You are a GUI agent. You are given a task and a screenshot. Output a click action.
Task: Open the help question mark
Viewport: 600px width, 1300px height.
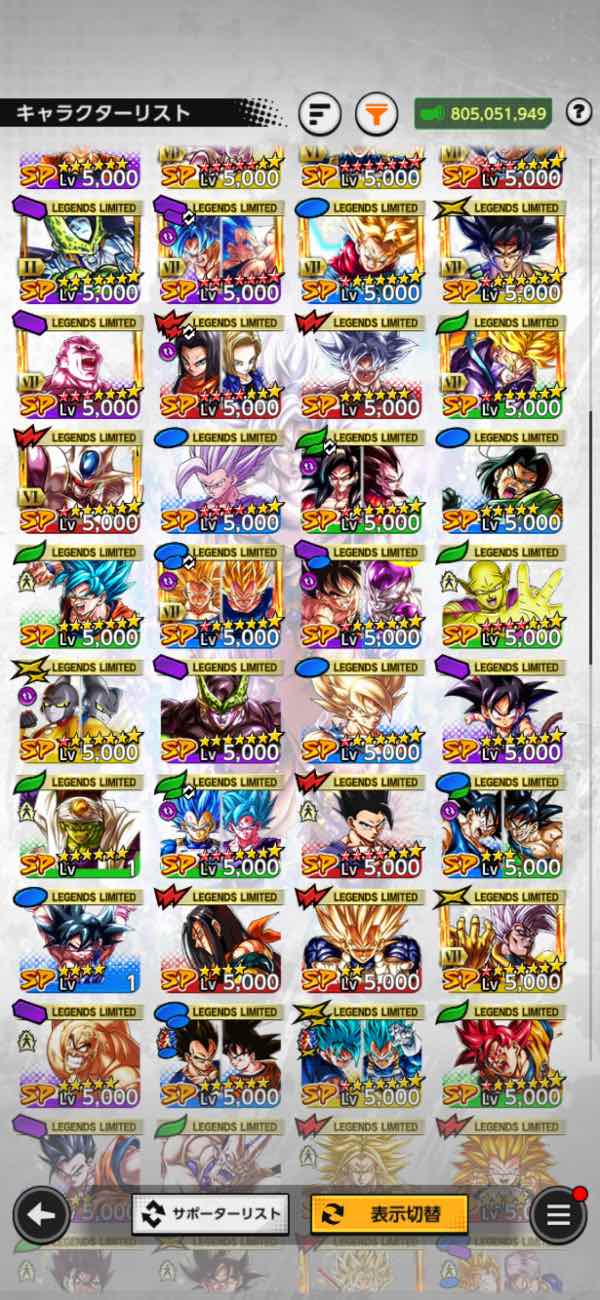click(578, 112)
